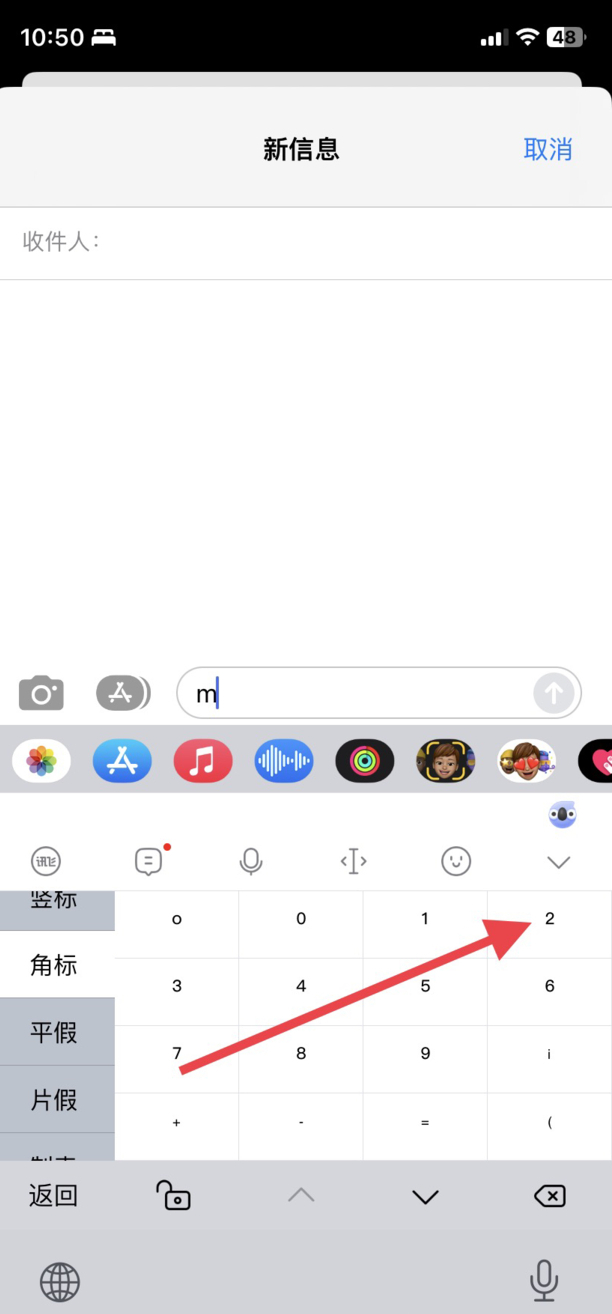Start keyboard voice input from the toolbar microphone
Screen dimensions: 612x1314
250,861
